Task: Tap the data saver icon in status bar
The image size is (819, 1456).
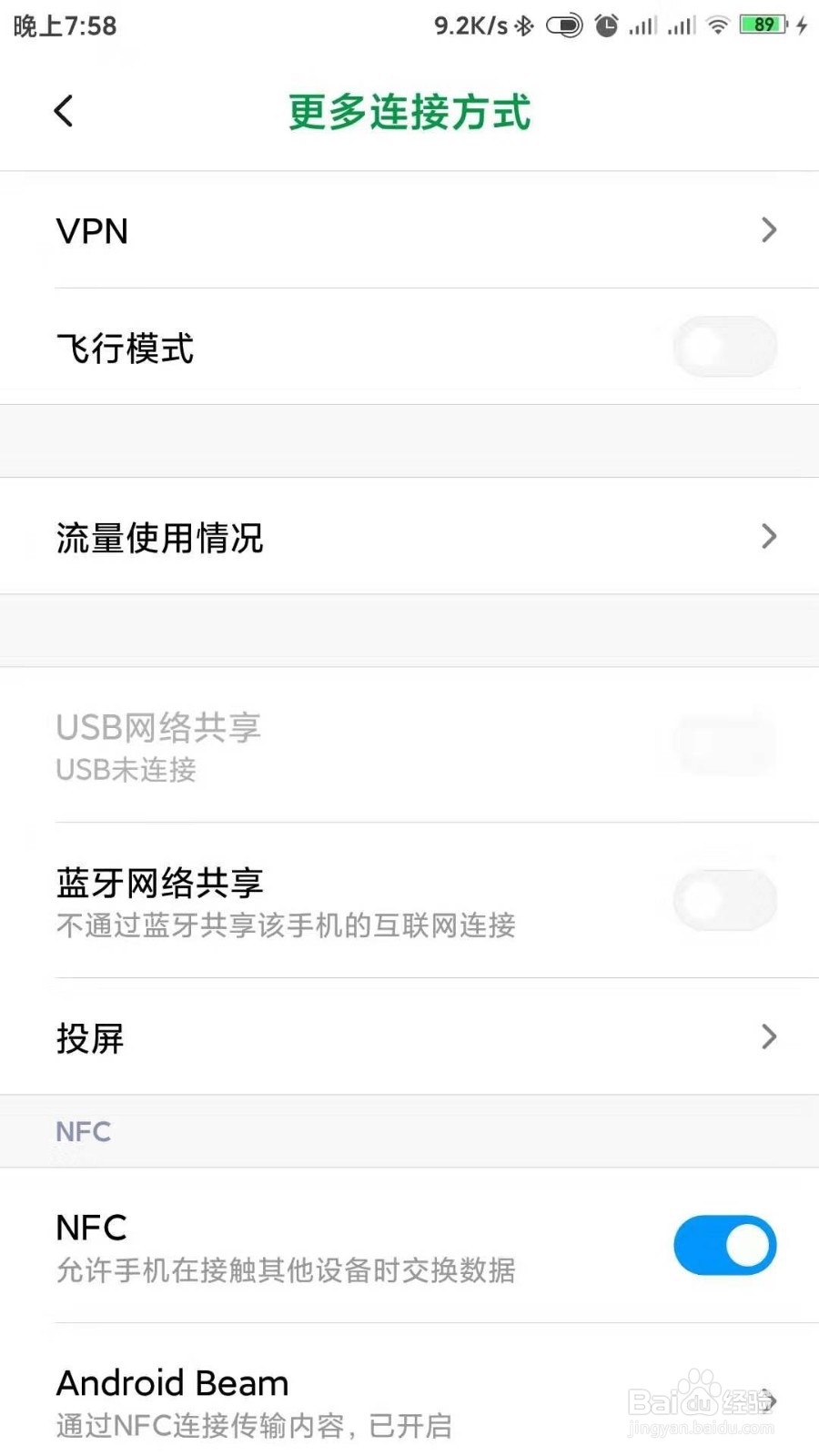Action: click(564, 25)
